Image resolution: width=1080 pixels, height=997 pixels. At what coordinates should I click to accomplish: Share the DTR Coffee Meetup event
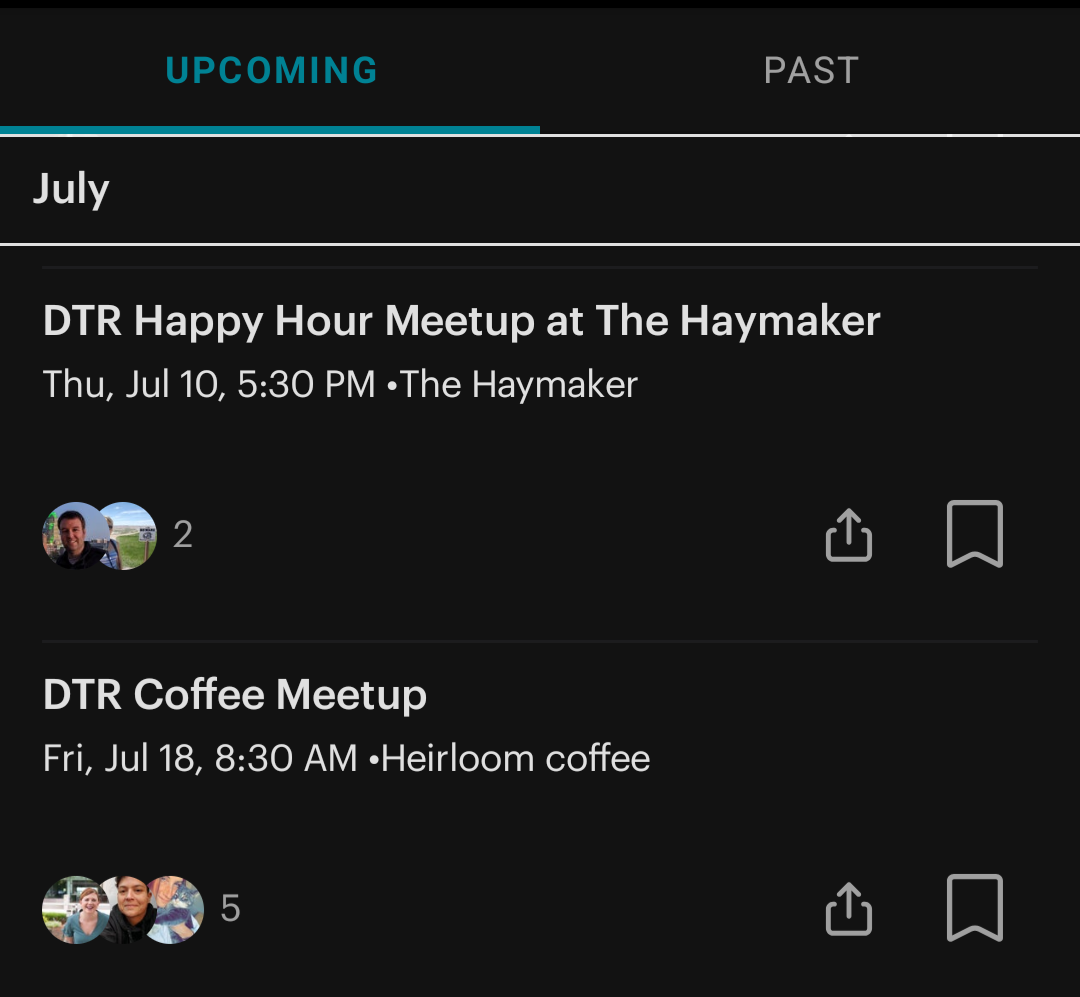849,909
